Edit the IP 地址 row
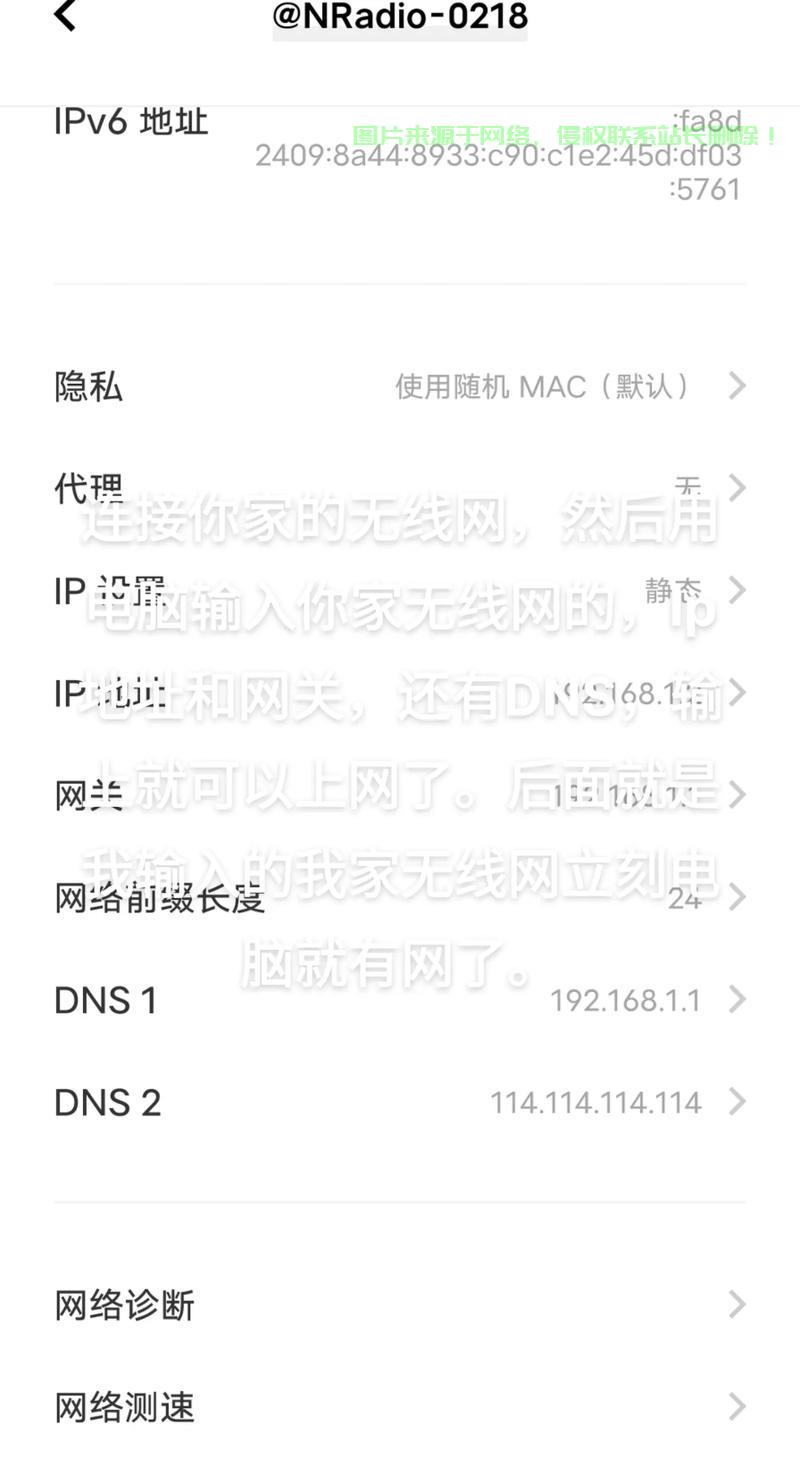The image size is (800, 1480). 400,693
